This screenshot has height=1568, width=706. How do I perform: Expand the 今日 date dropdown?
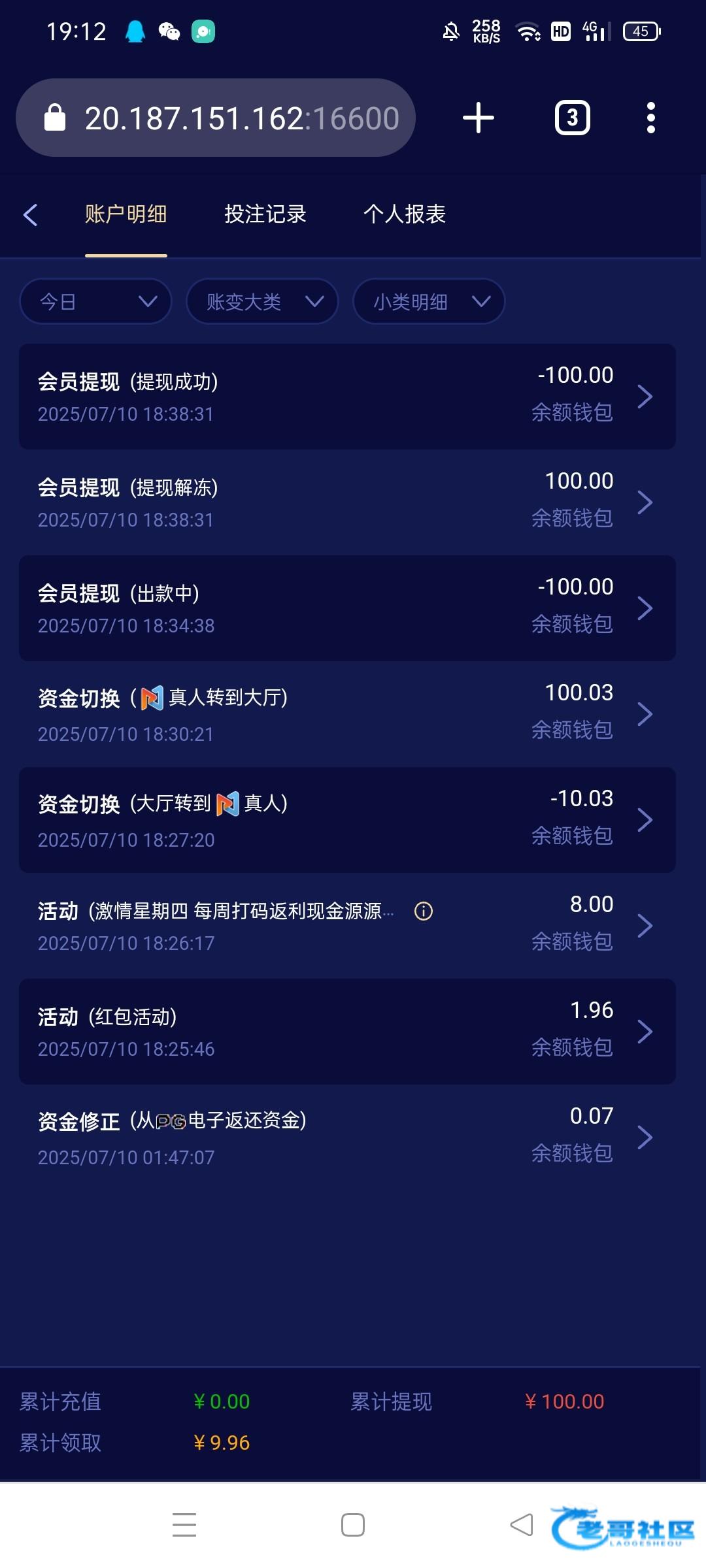[x=96, y=301]
